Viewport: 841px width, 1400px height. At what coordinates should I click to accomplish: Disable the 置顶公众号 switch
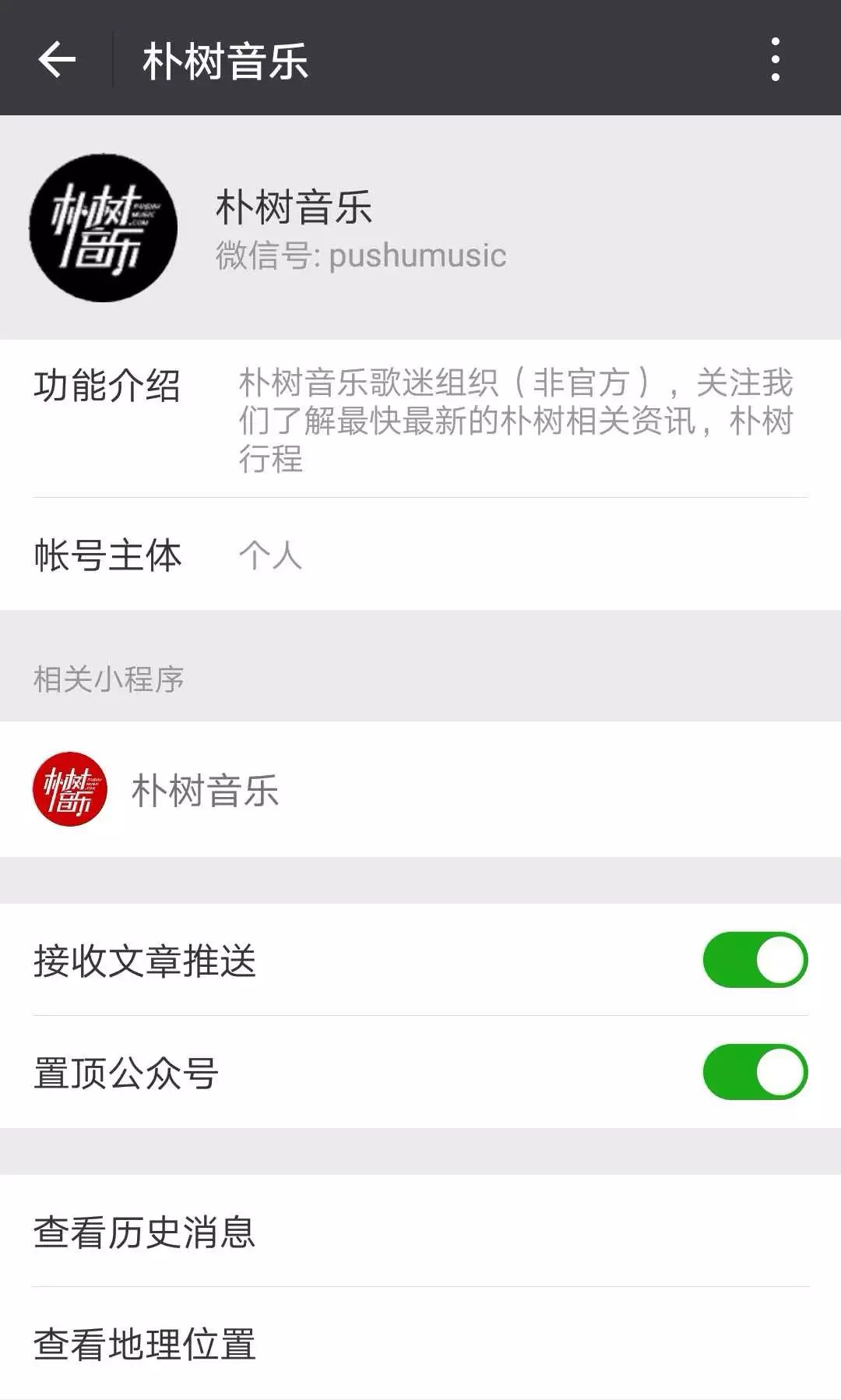[x=755, y=1072]
